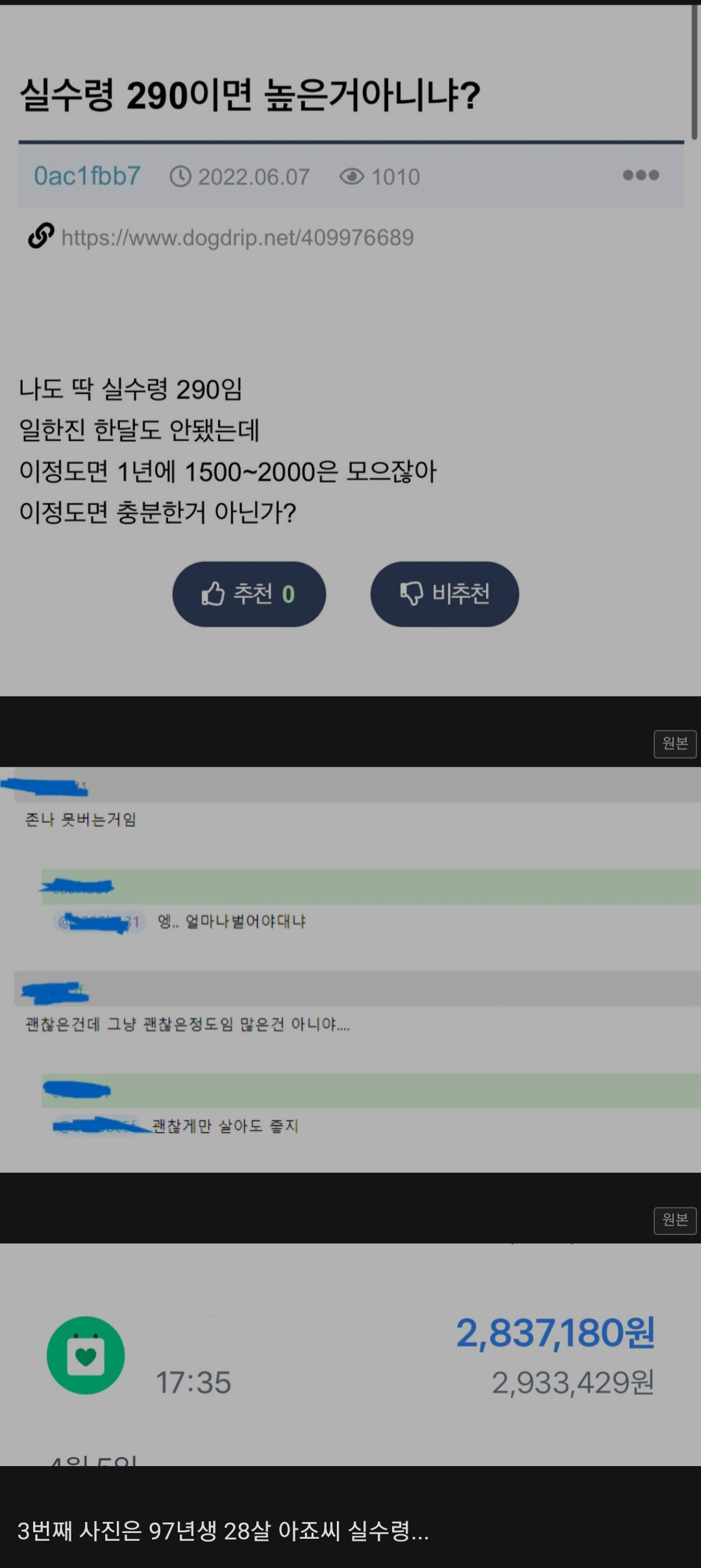Expand the caption starting with 3번째 사진은

tap(223, 1531)
